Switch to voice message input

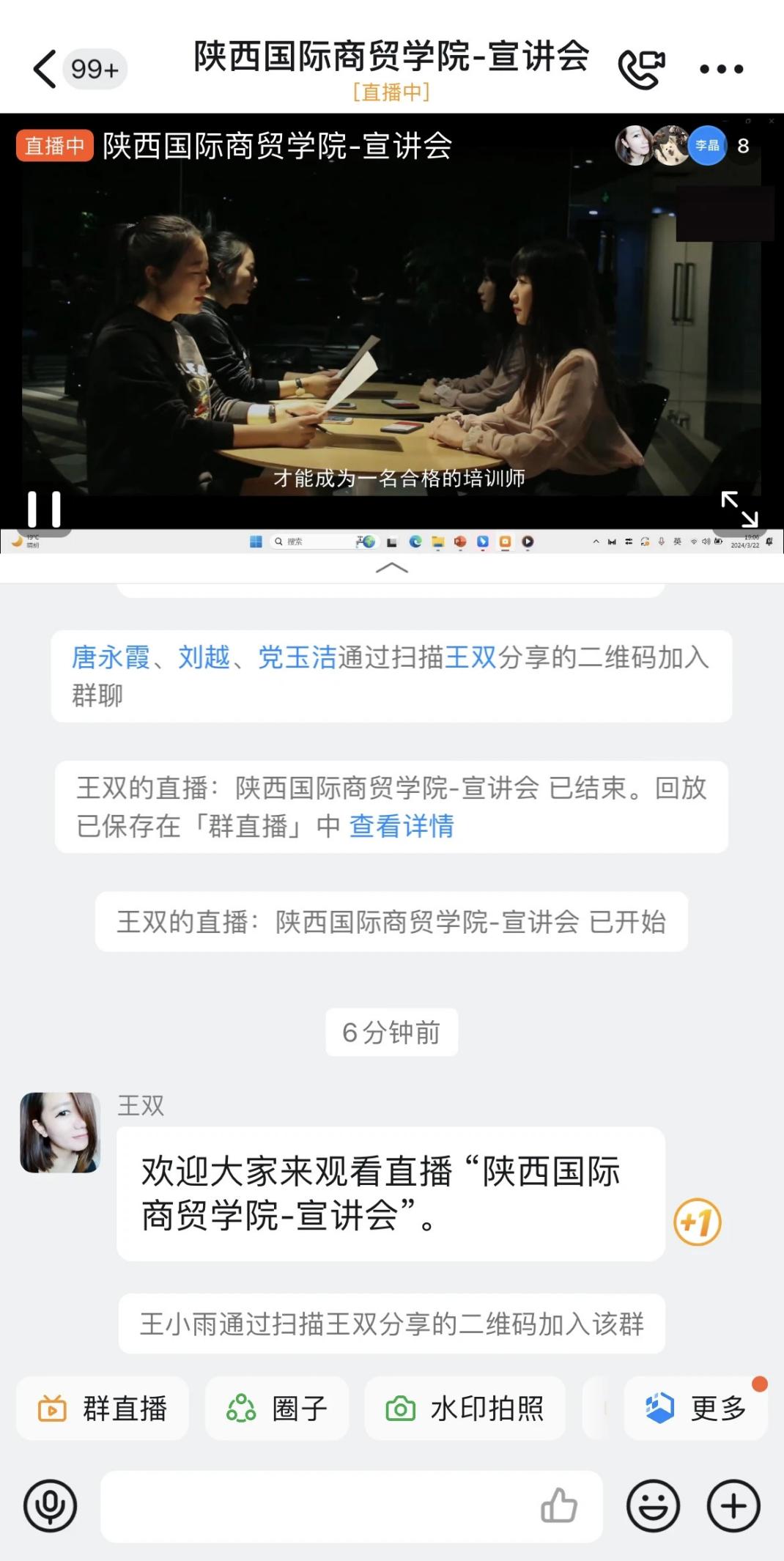pyautogui.click(x=50, y=1506)
